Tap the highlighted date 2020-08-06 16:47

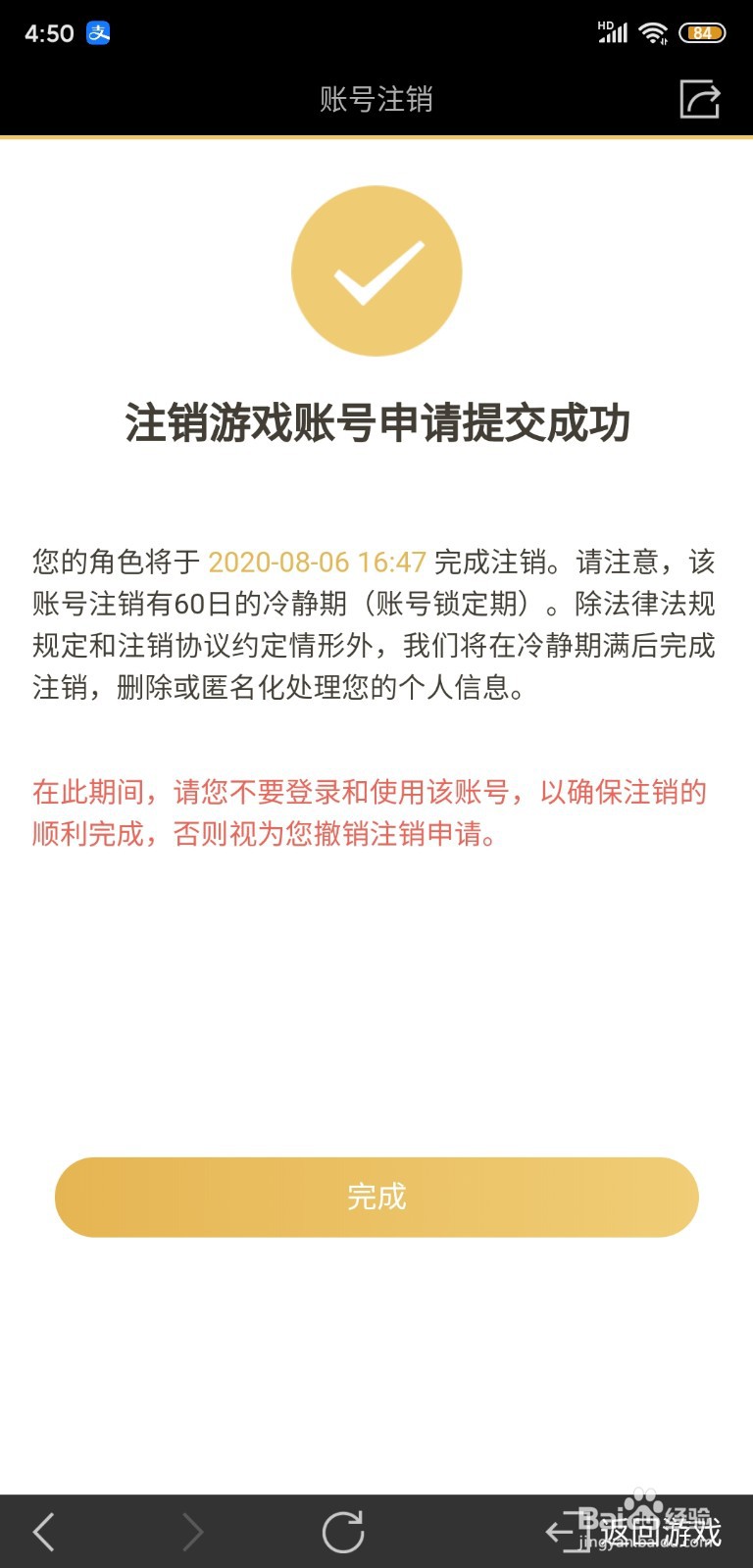[x=319, y=562]
